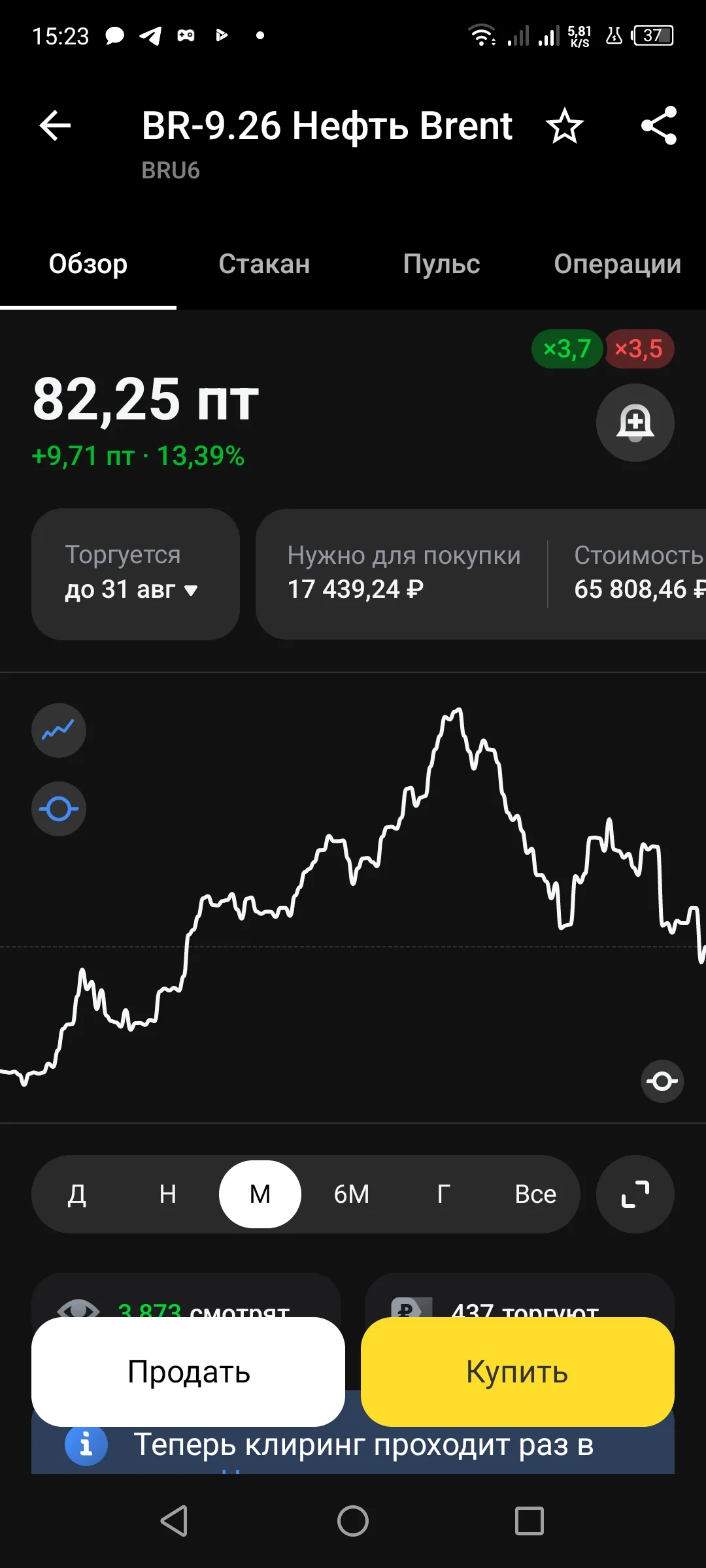Expand the Торгуется до 31 авг dropdown
The height and width of the screenshot is (1568, 706).
tap(135, 574)
